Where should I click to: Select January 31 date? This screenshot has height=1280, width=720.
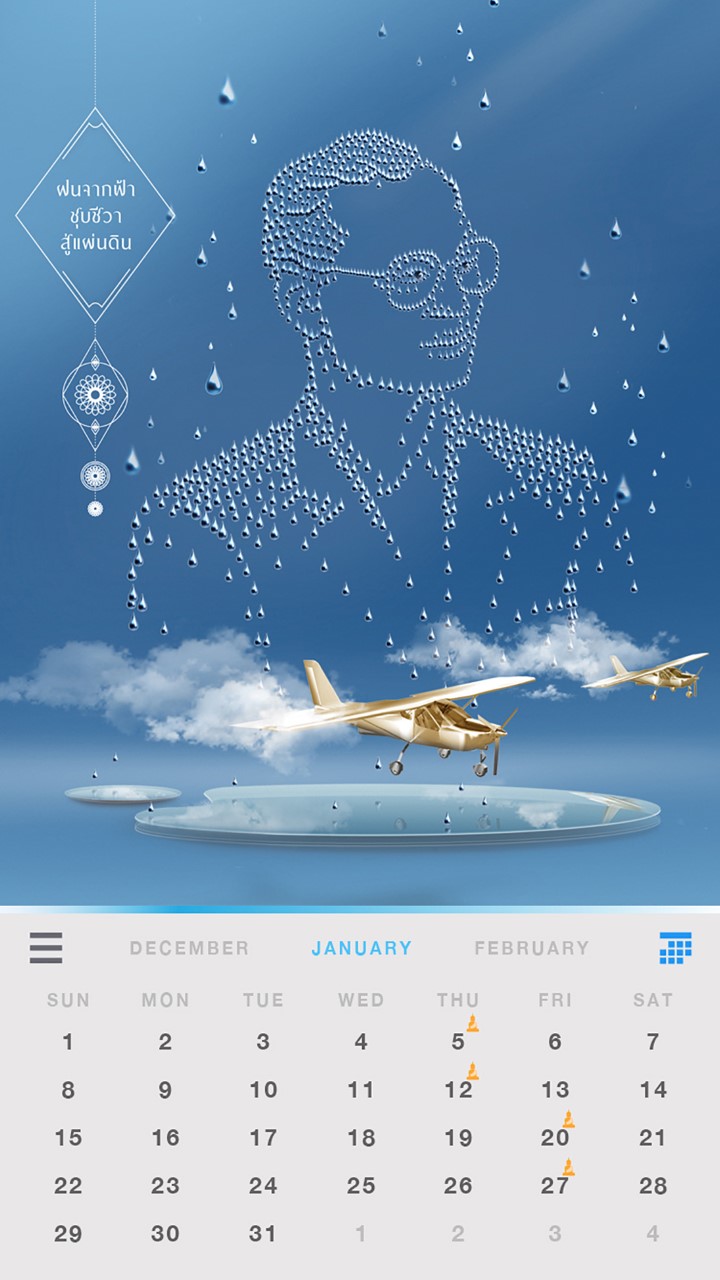263,1233
